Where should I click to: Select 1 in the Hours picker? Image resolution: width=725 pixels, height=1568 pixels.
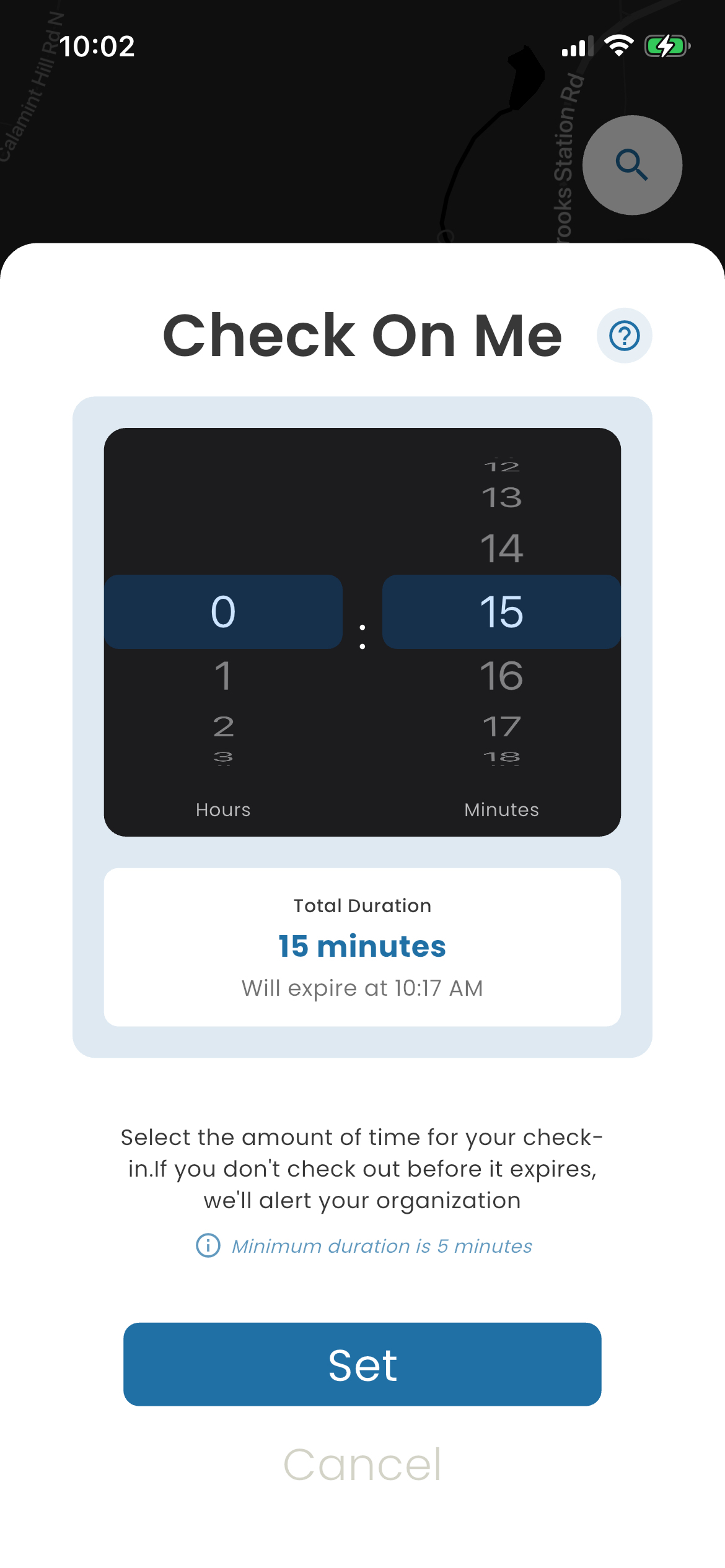coord(223,676)
